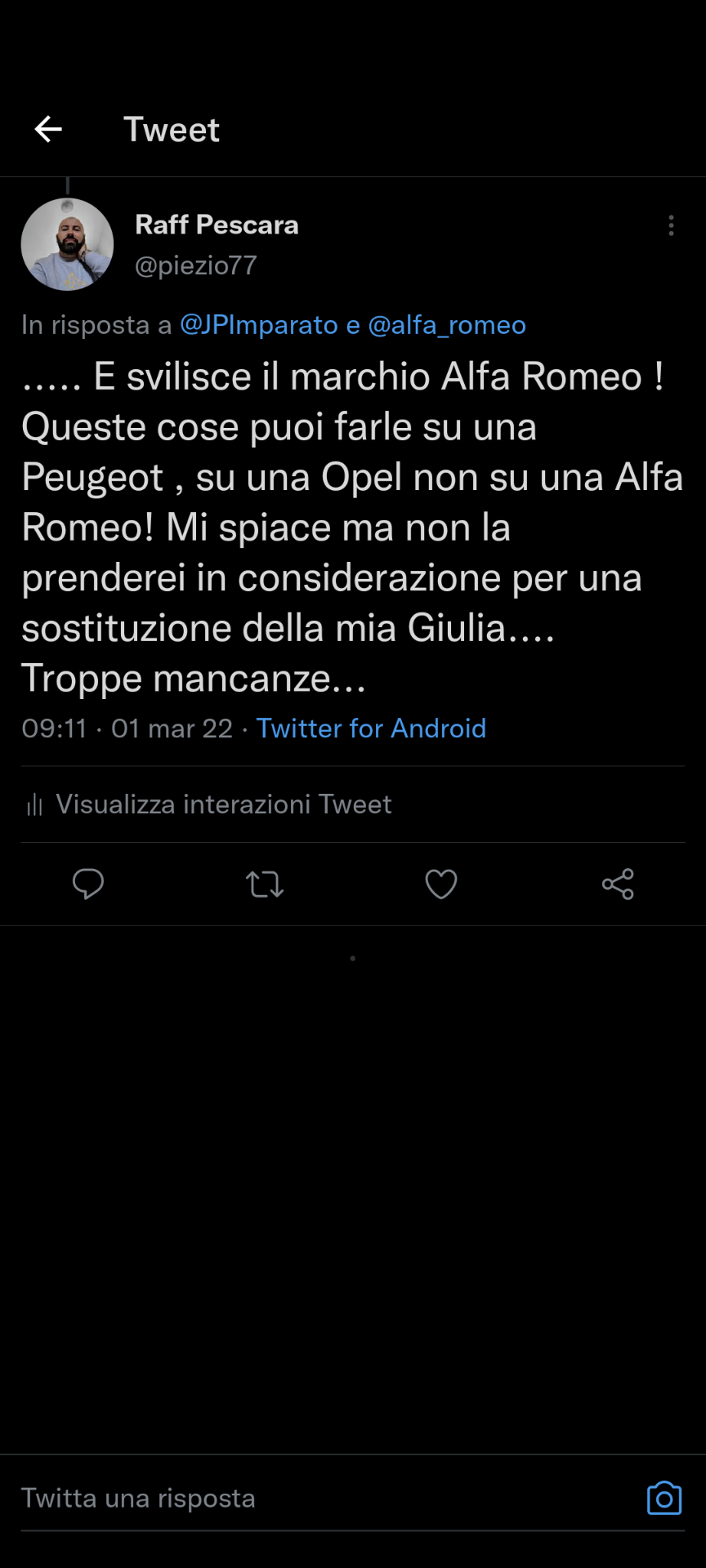View the Visualizza interazioni Tweet stats
The height and width of the screenshot is (1568, 706).
click(208, 804)
